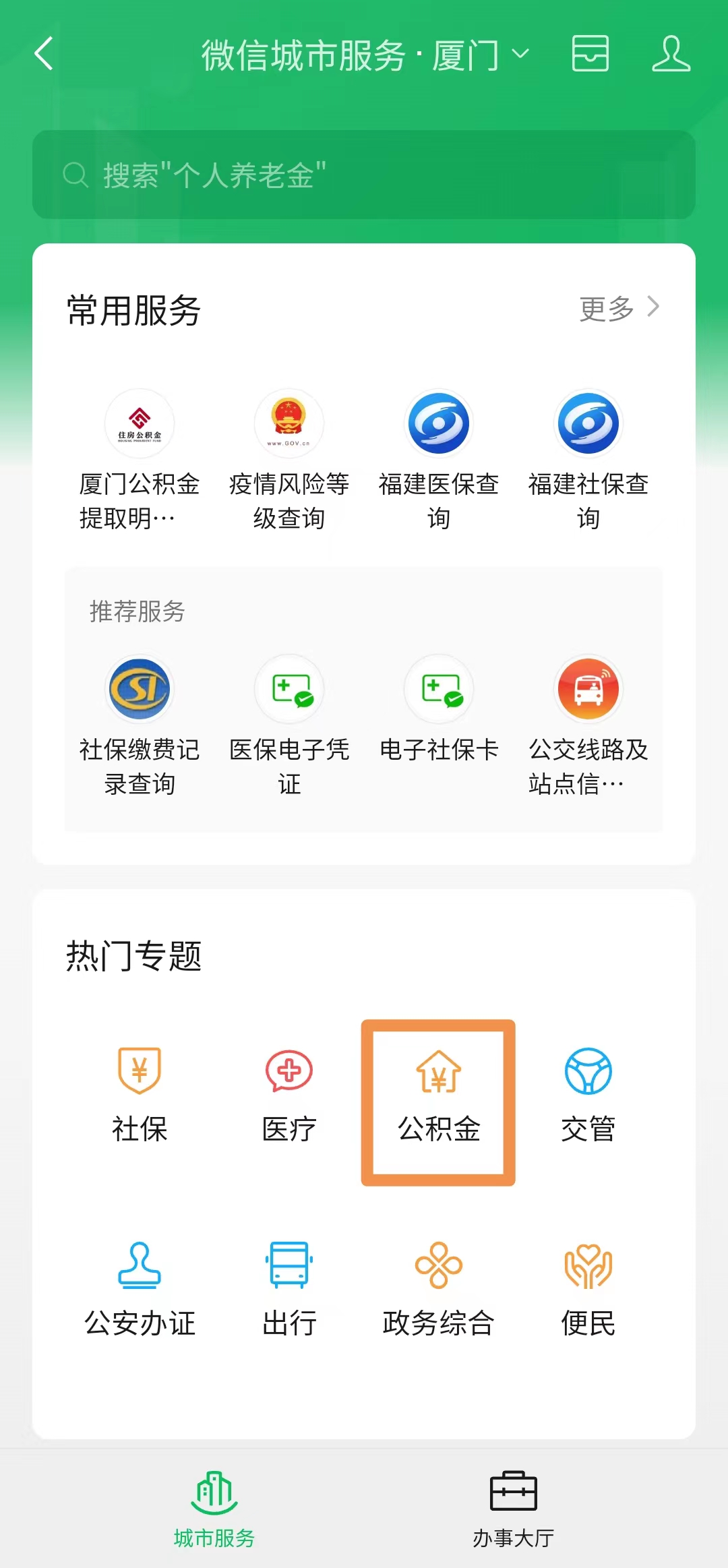Open the card wallet icon in header
Screen dimensions: 728x1568
click(x=590, y=54)
